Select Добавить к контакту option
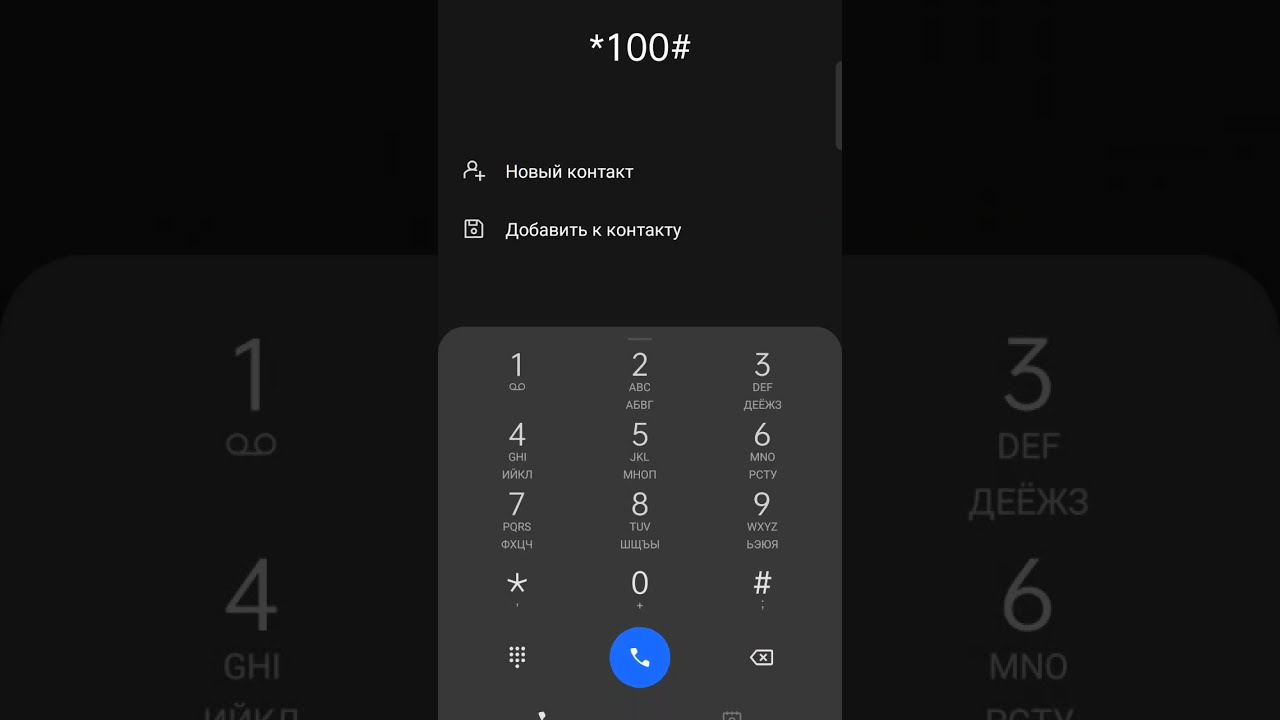The height and width of the screenshot is (720, 1280). click(x=592, y=230)
